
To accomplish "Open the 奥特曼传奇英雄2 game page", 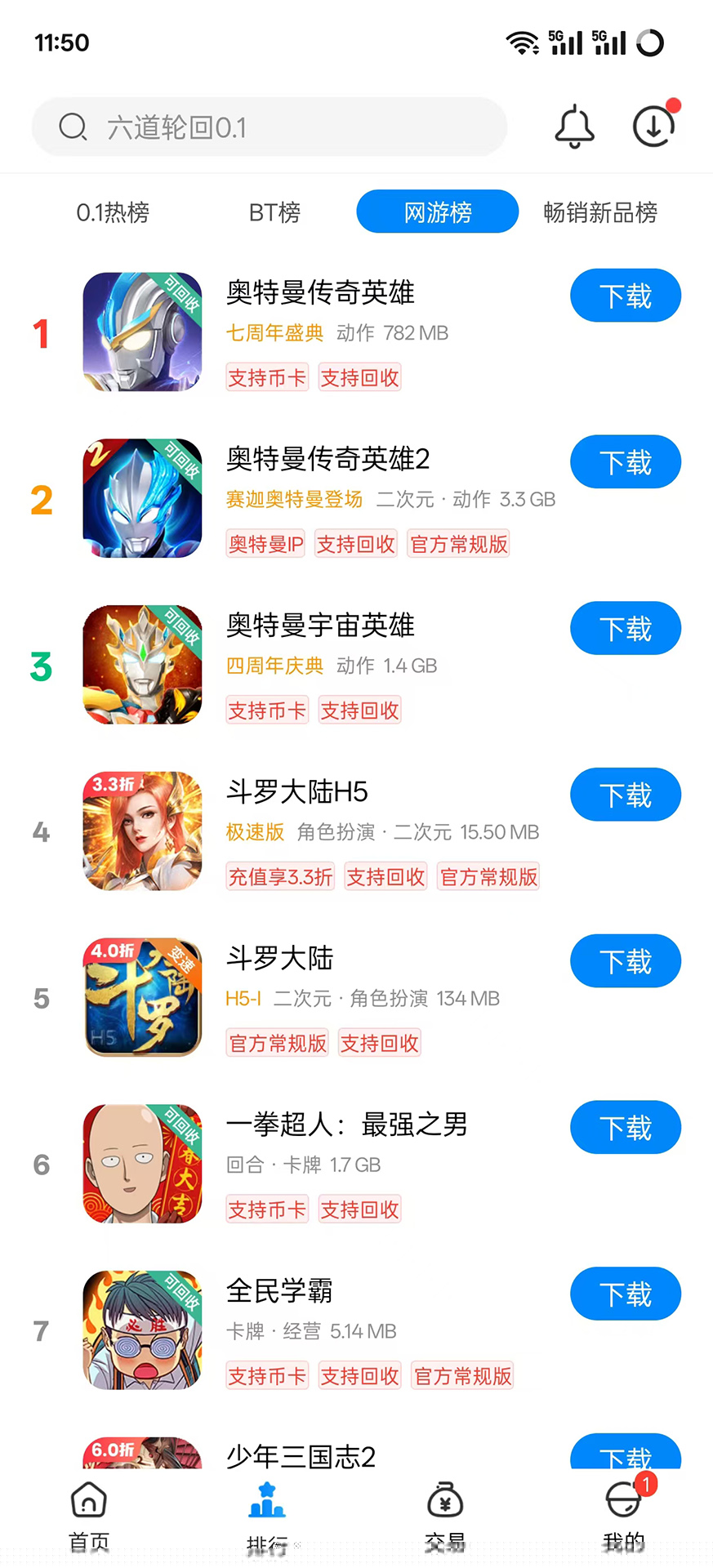I will pos(328,459).
